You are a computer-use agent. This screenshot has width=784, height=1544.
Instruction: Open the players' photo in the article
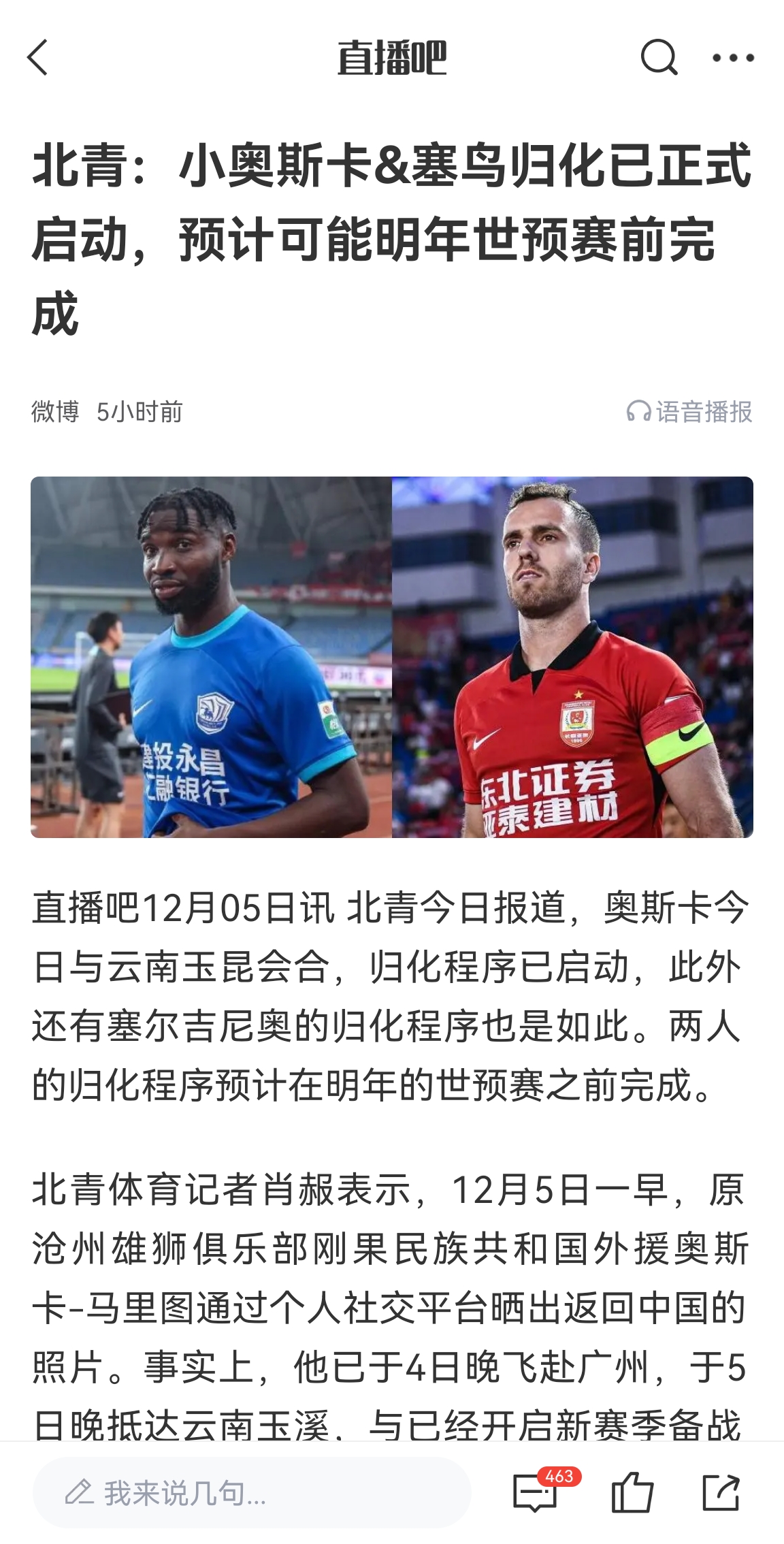click(x=392, y=657)
